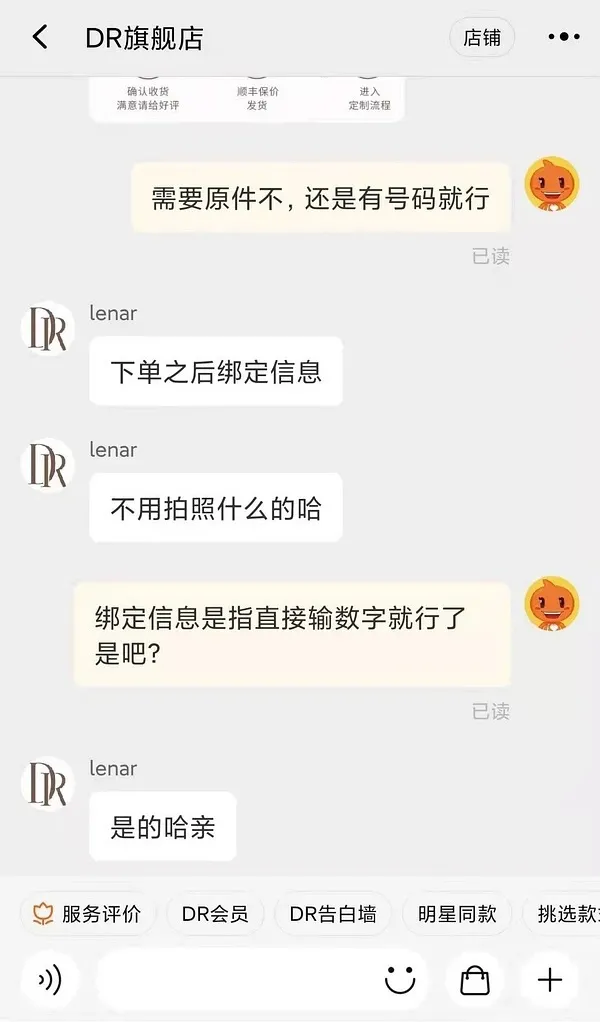
Task: Open the shopping bag products icon
Action: [x=475, y=980]
